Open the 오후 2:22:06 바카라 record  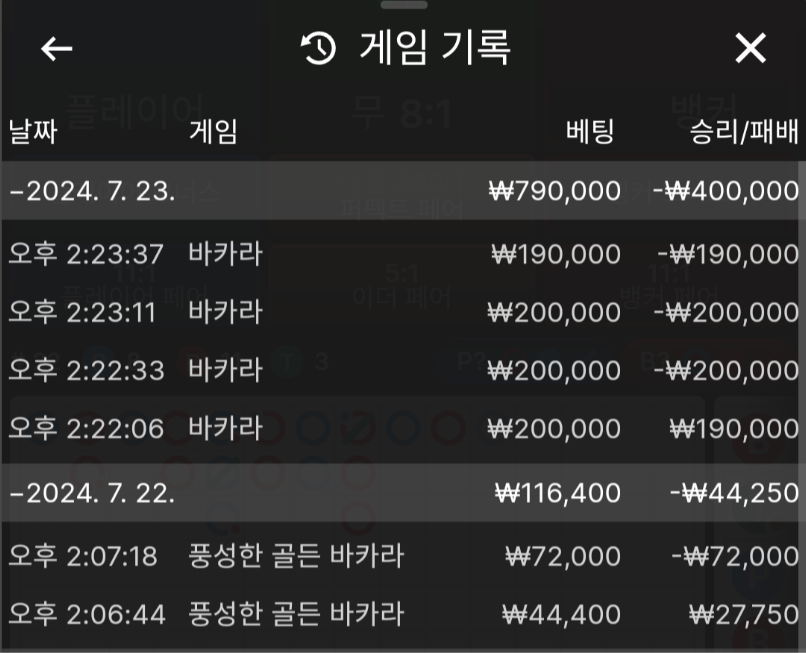click(x=403, y=428)
